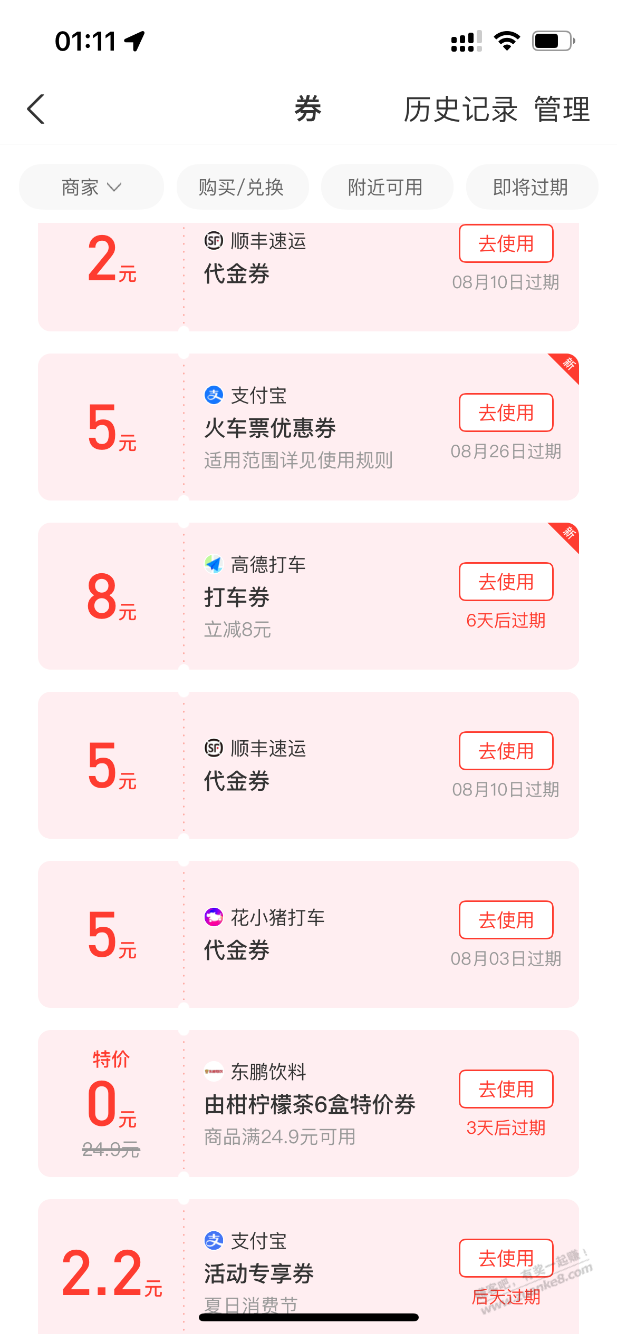This screenshot has width=617, height=1334.
Task: Select the 购买/兑换 filter chip
Action: [242, 187]
